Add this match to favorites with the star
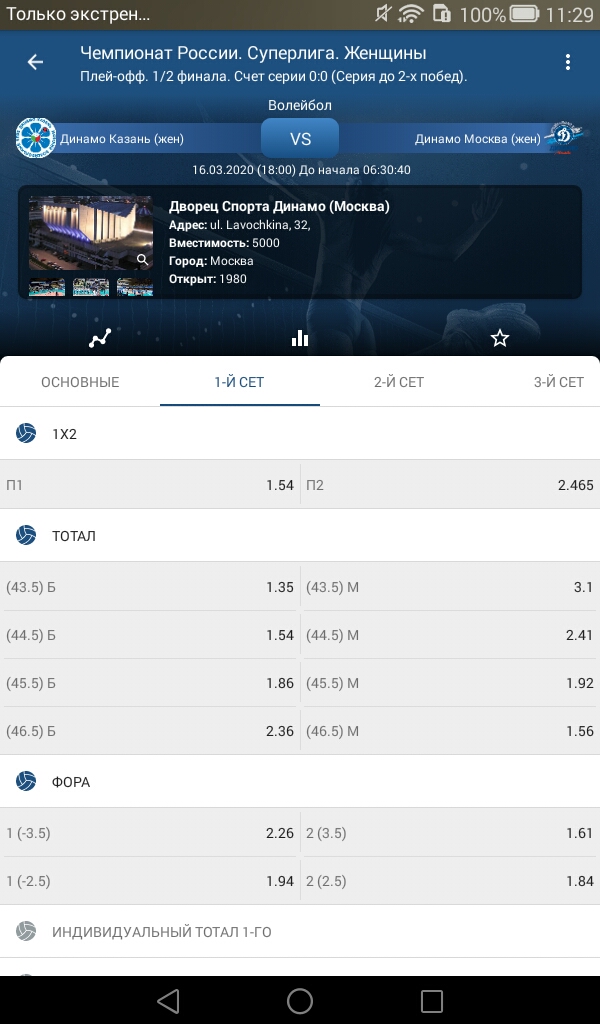The height and width of the screenshot is (1024, 600). coord(499,338)
